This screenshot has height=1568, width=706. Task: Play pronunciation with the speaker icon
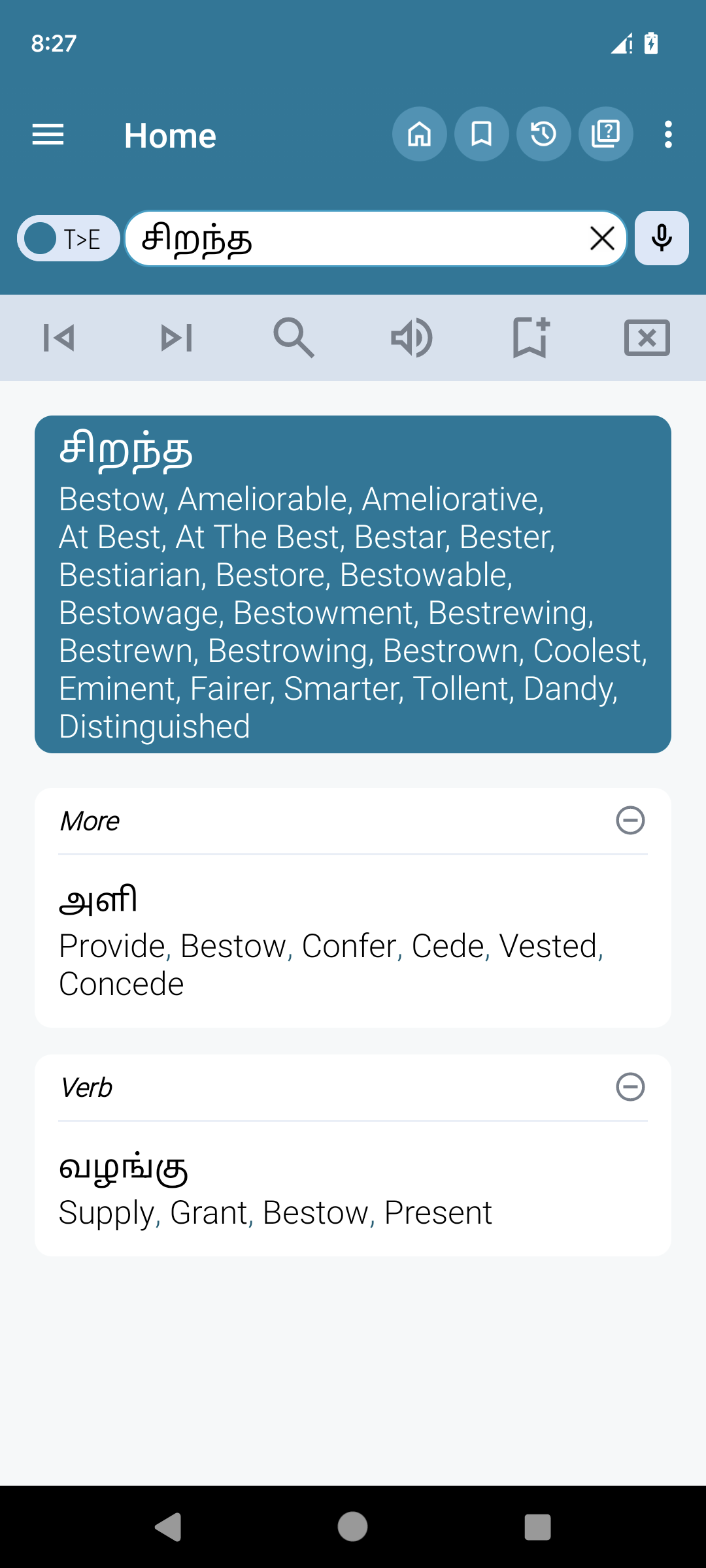412,337
